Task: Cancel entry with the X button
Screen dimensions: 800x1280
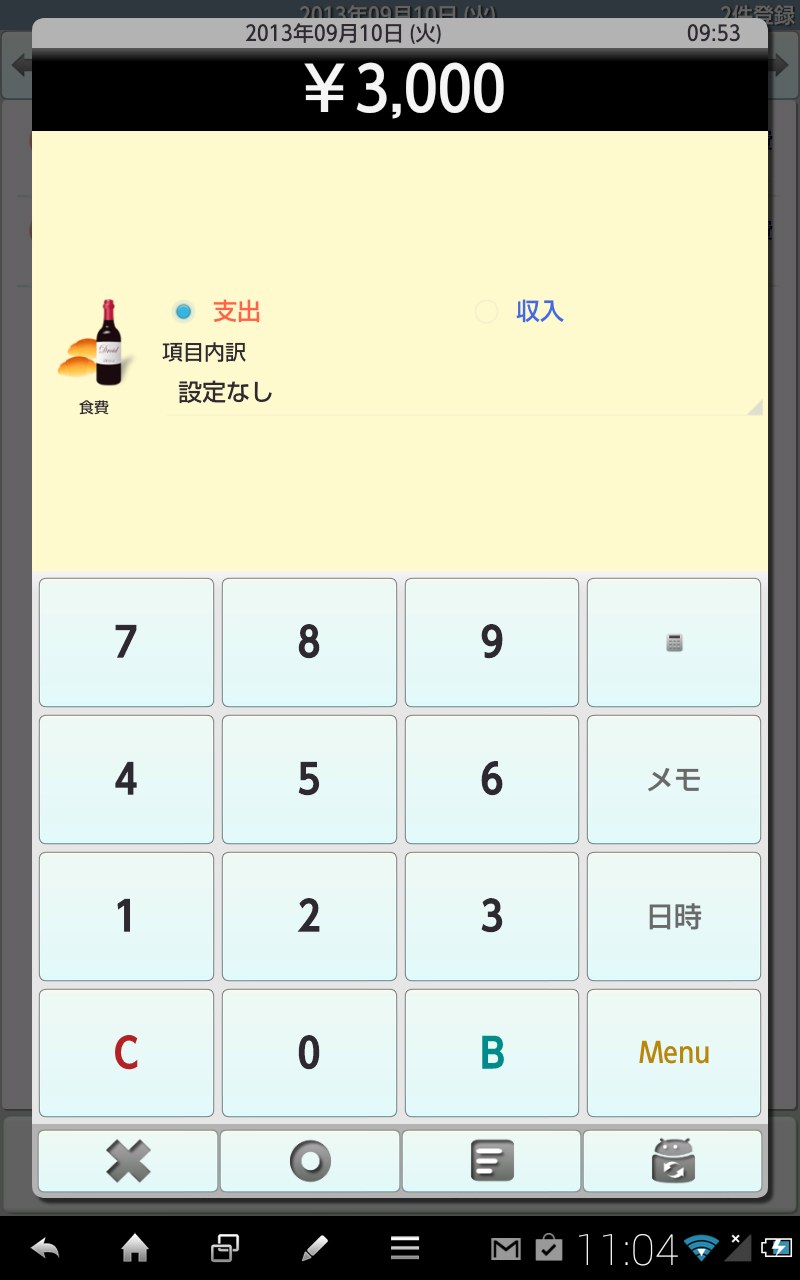Action: 128,1161
